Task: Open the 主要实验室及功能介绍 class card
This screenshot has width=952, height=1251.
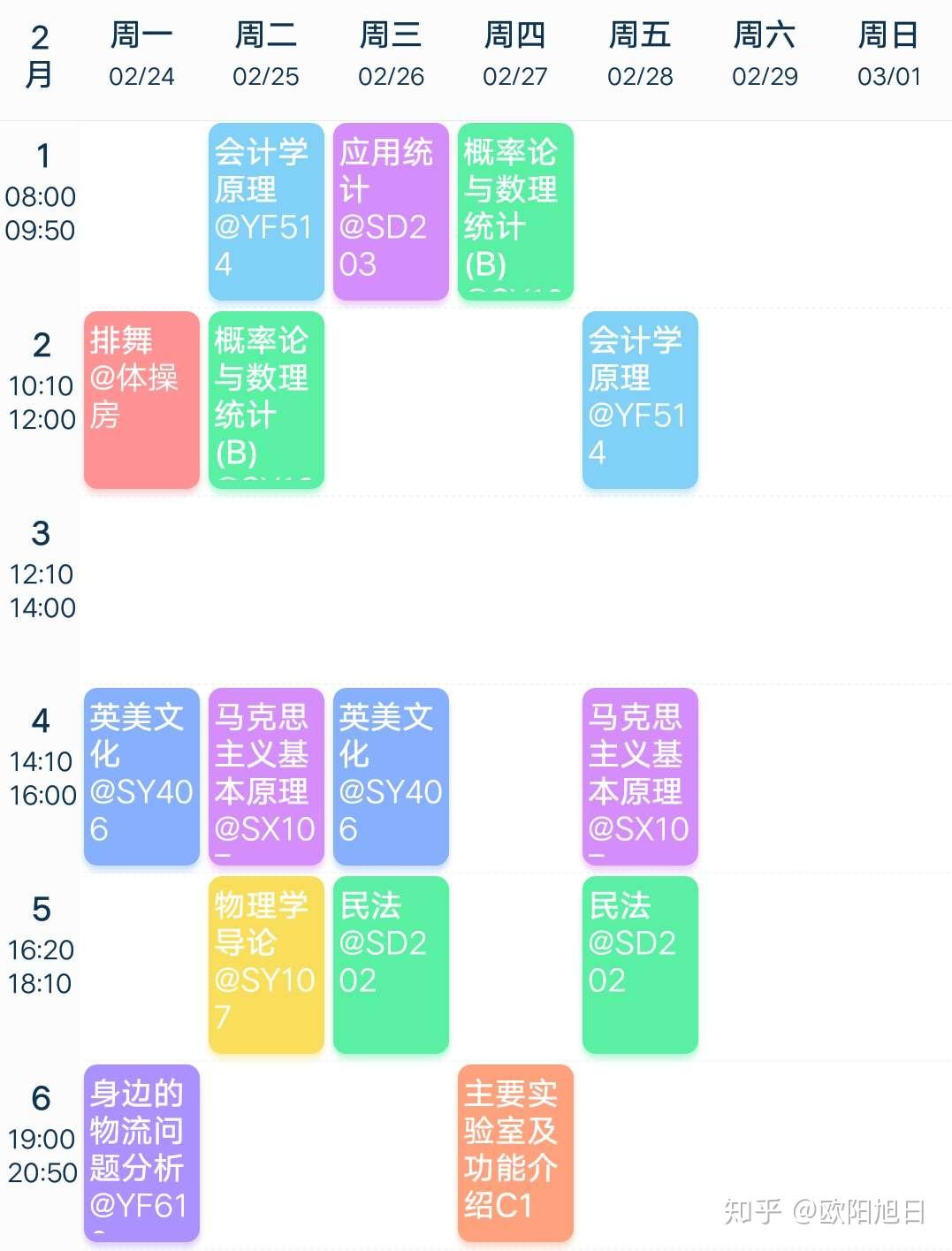Action: coord(515,1153)
